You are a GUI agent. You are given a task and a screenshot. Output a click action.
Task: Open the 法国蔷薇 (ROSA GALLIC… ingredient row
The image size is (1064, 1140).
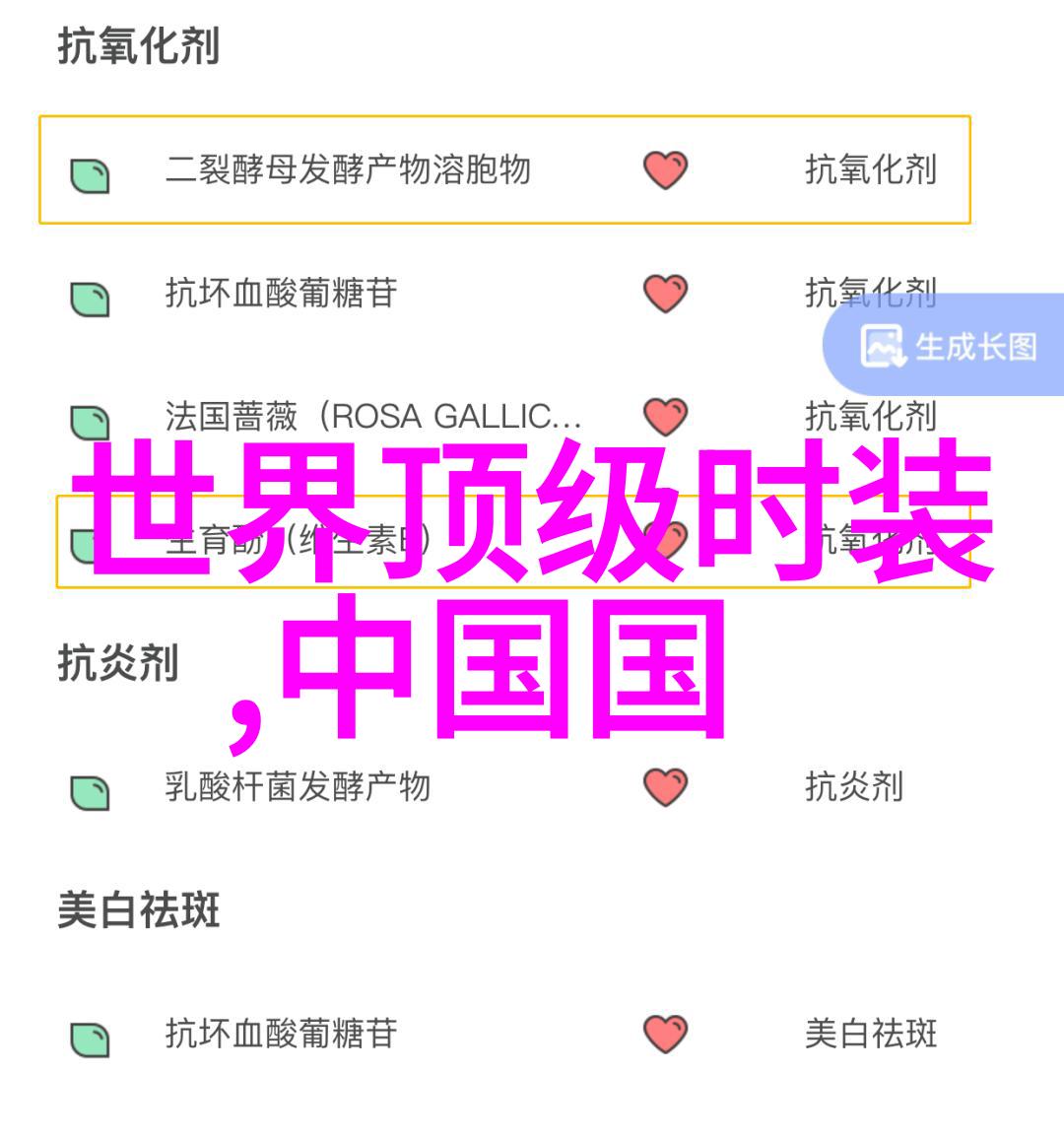tap(372, 417)
